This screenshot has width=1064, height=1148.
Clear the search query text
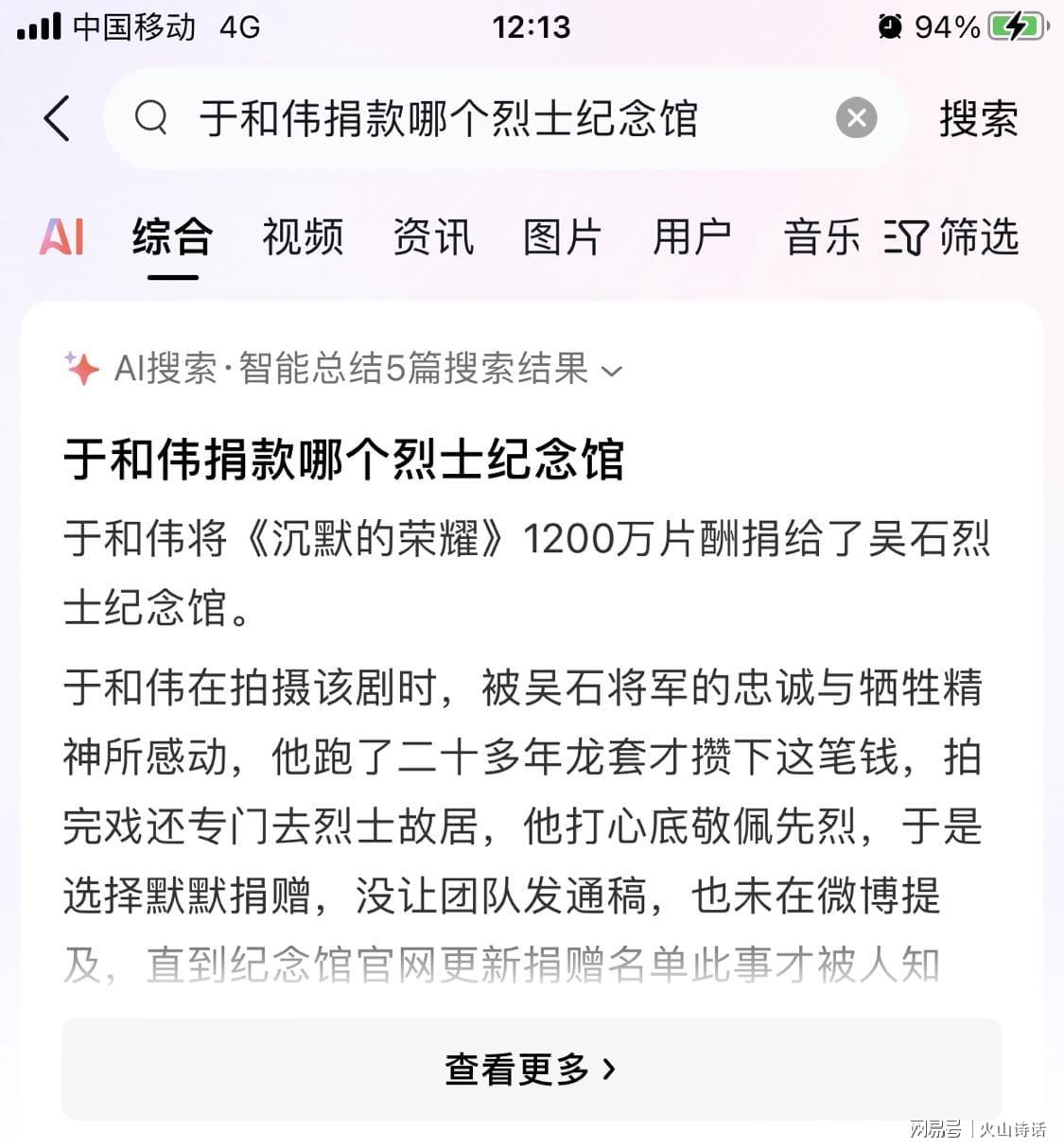pyautogui.click(x=856, y=118)
